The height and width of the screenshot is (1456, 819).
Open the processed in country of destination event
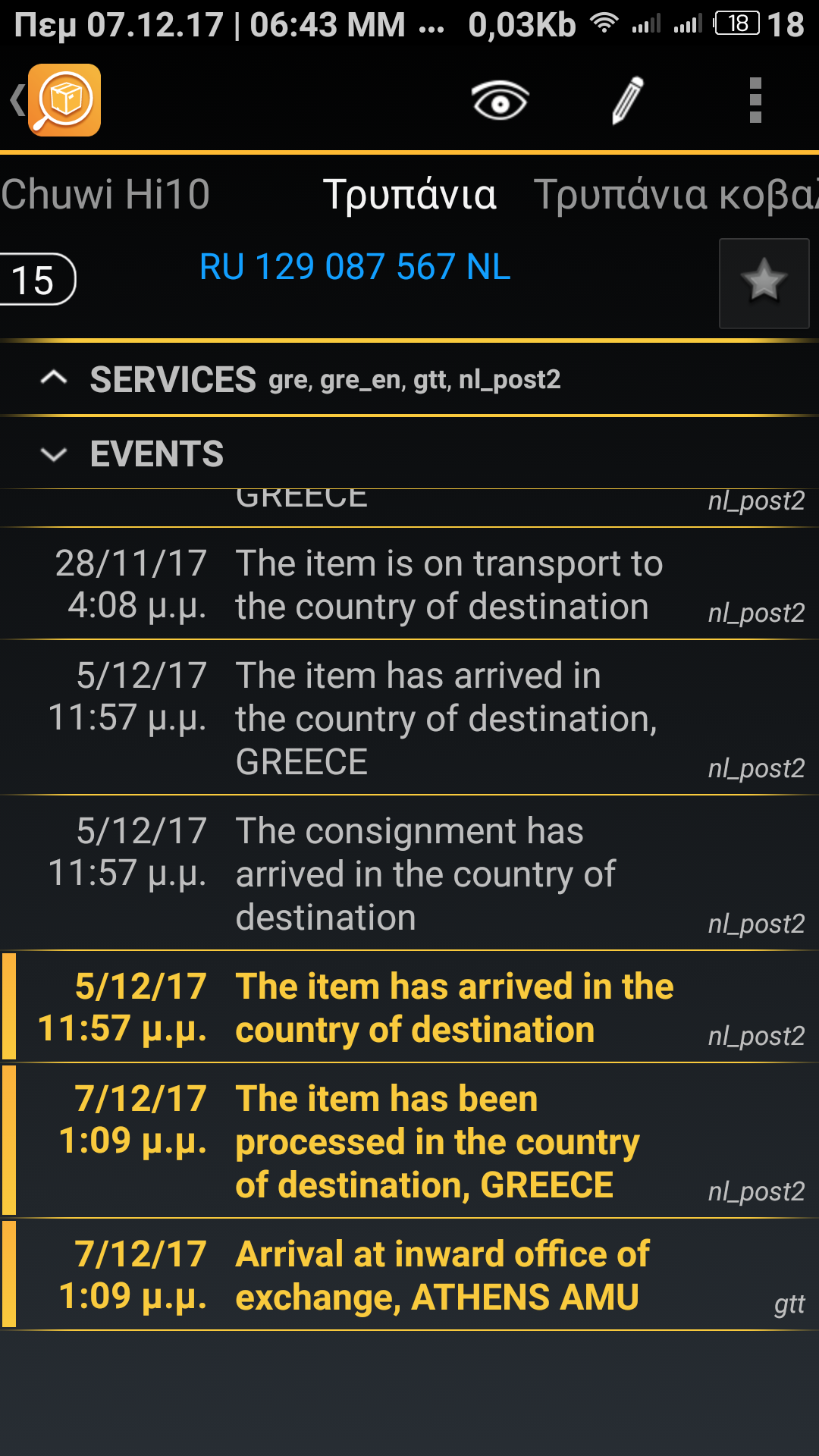437,1141
